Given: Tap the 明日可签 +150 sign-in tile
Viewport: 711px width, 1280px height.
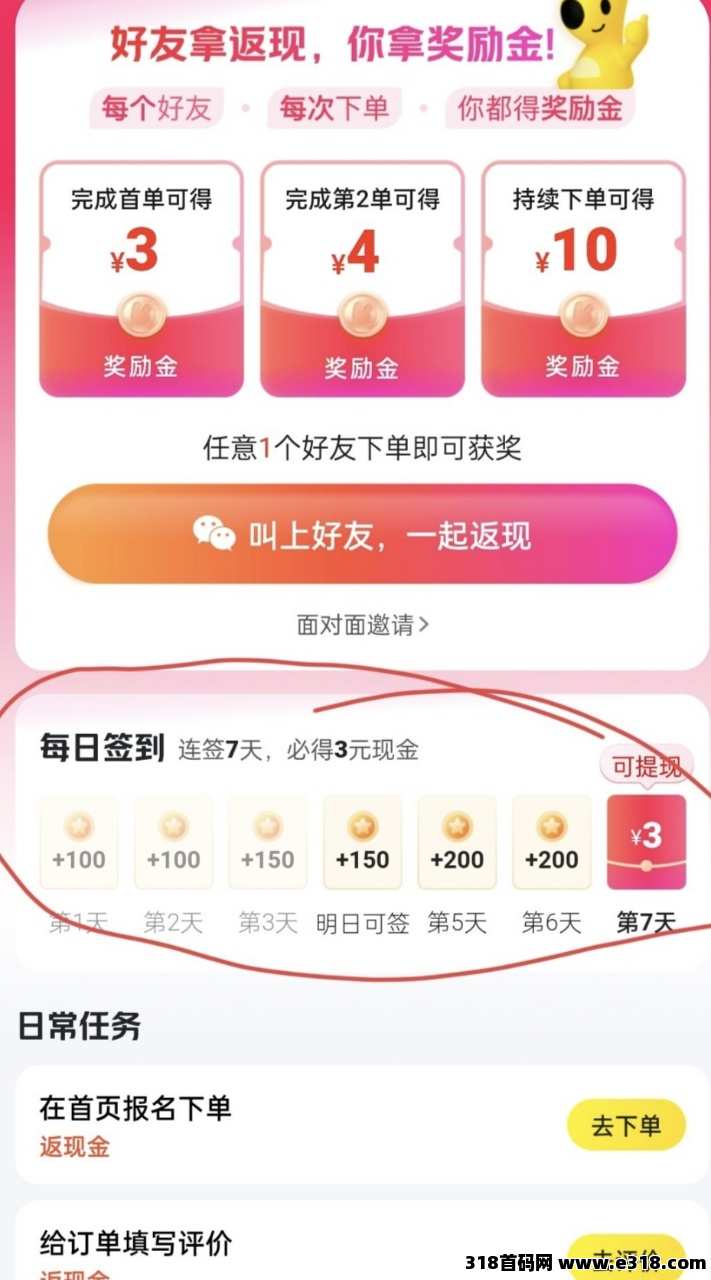Looking at the screenshot, I should click(362, 843).
